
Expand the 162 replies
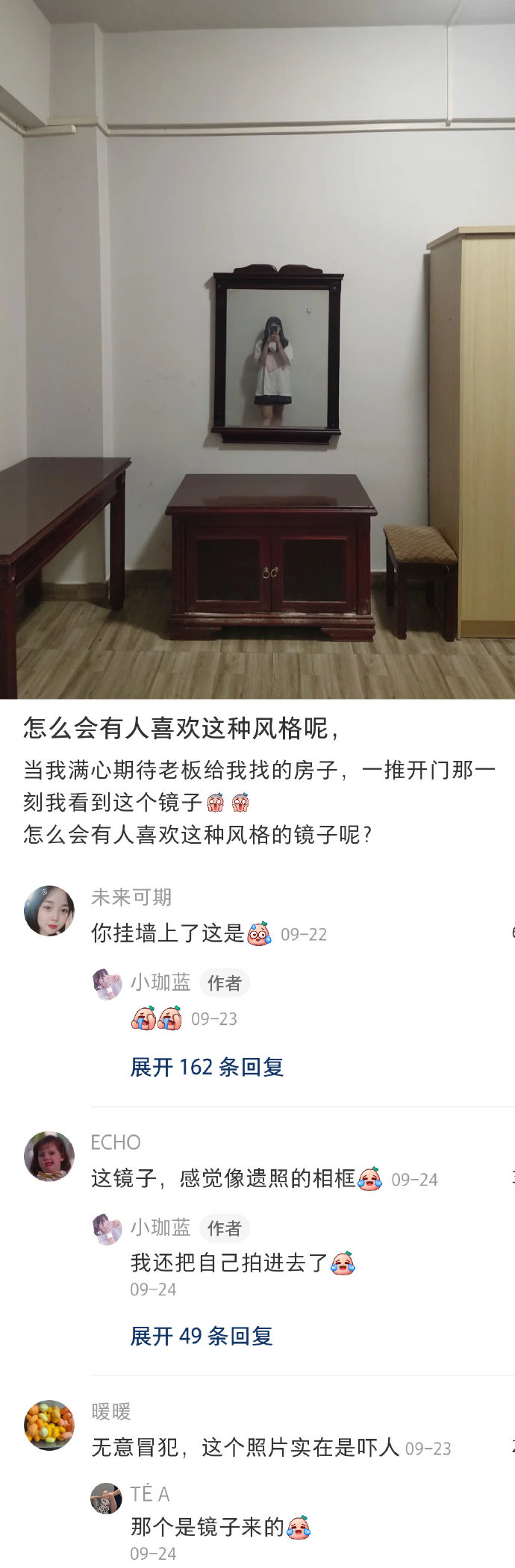207,1067
